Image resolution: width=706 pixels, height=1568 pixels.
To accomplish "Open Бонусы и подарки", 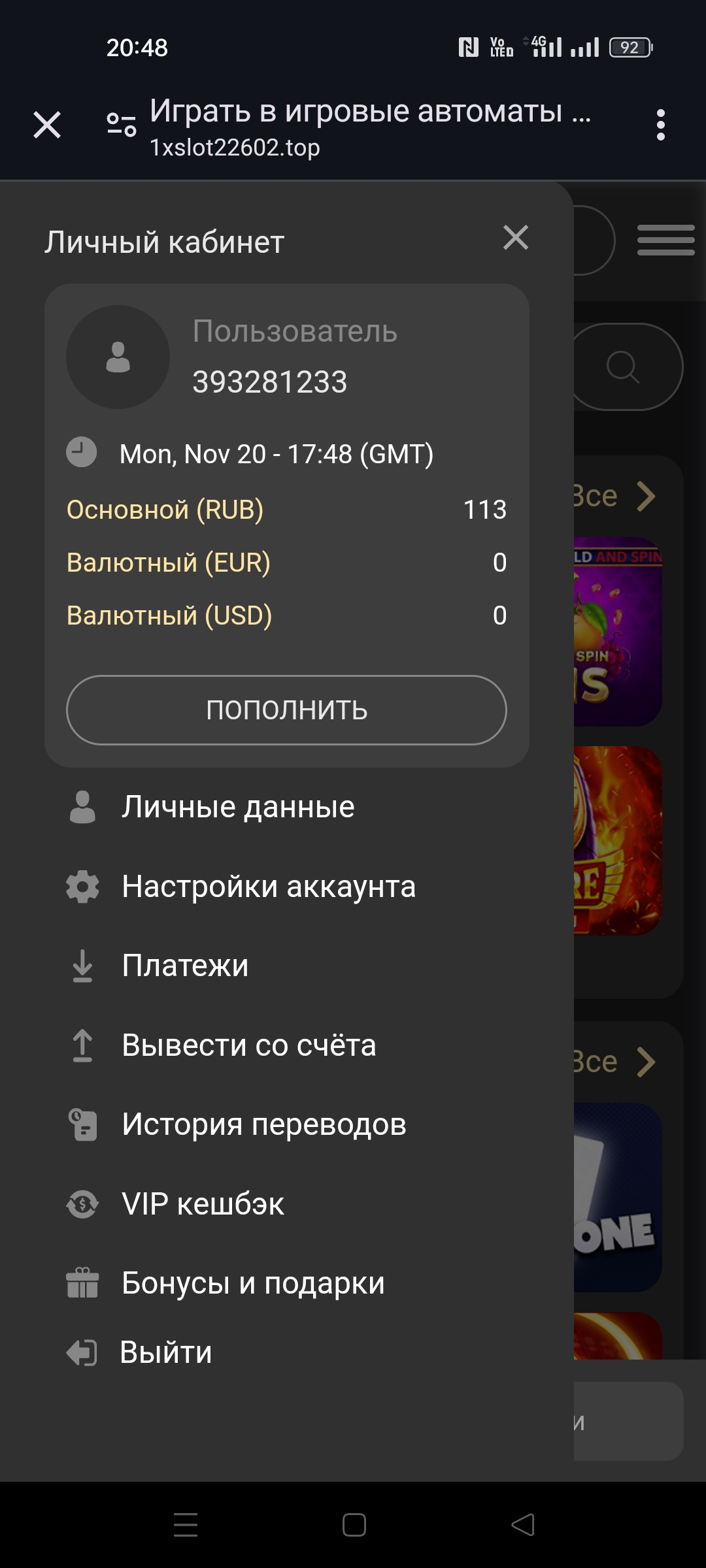I will (x=253, y=1283).
